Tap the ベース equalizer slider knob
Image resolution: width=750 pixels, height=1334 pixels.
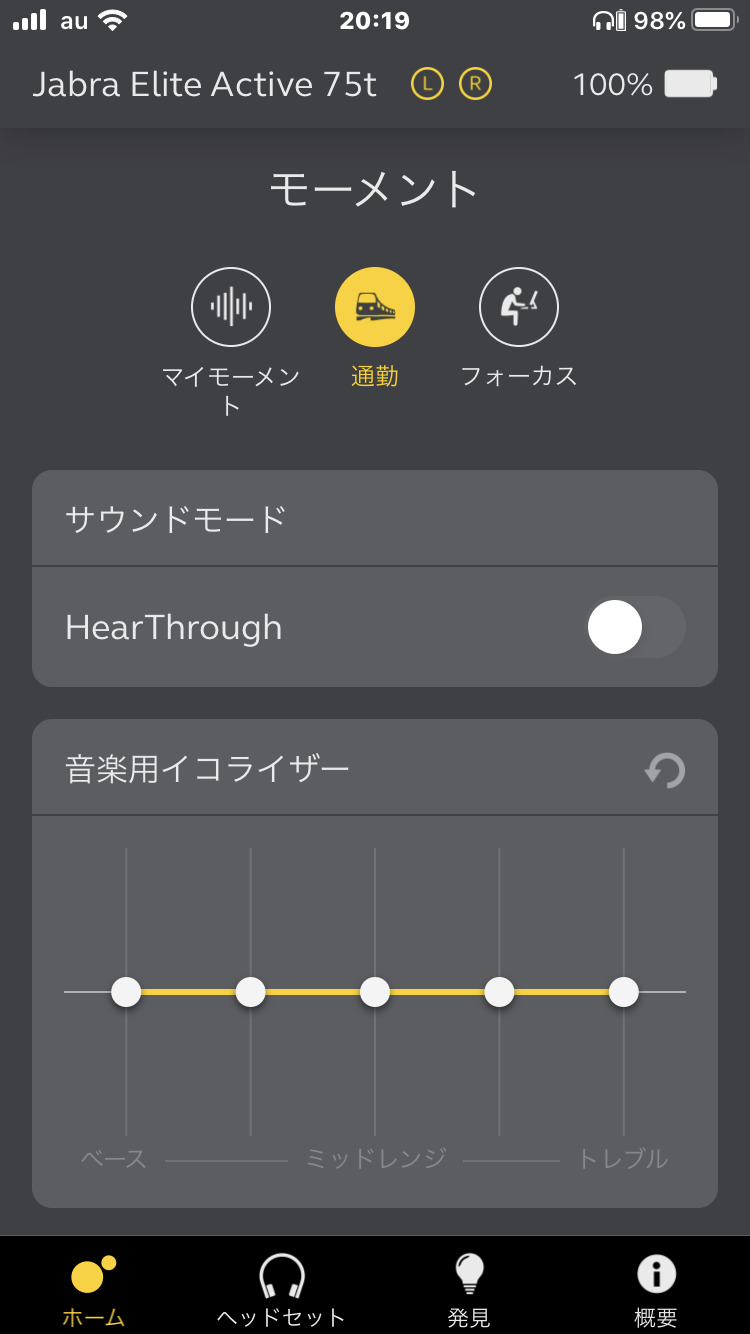pyautogui.click(x=126, y=992)
